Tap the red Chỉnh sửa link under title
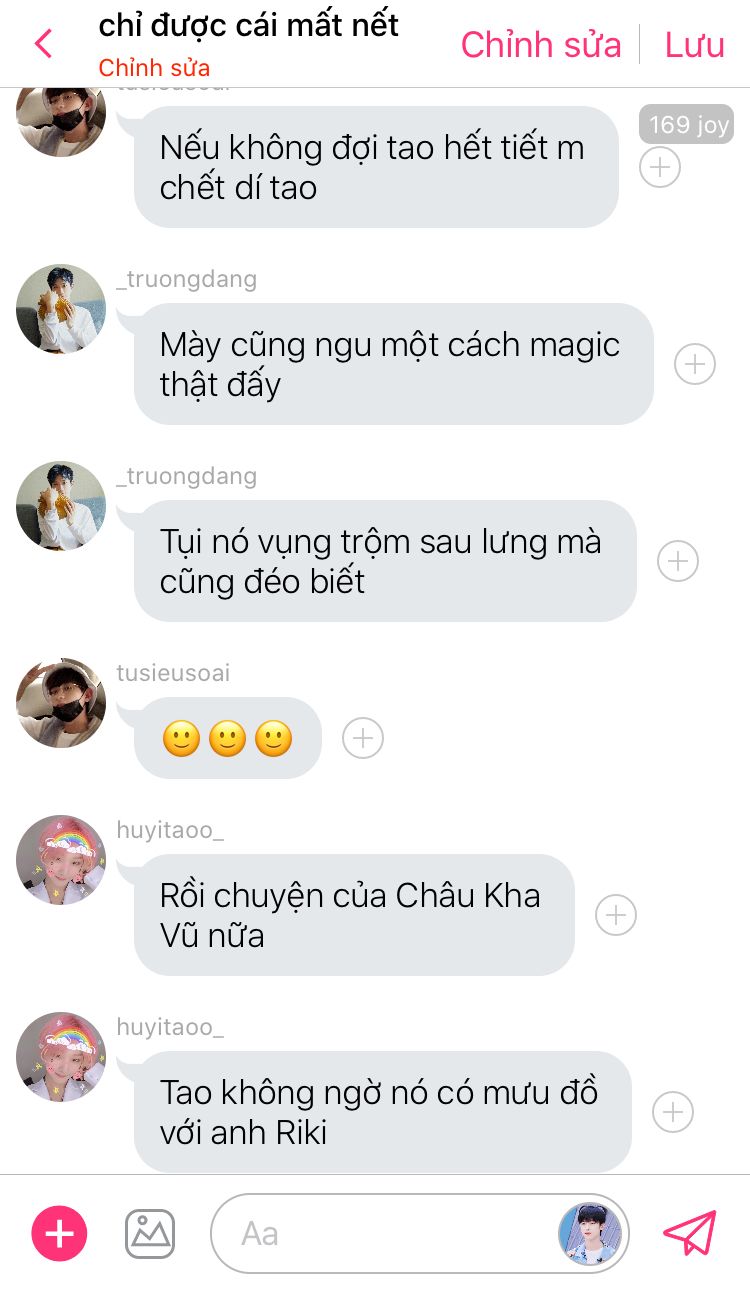Image resolution: width=750 pixels, height=1294 pixels. tap(154, 69)
